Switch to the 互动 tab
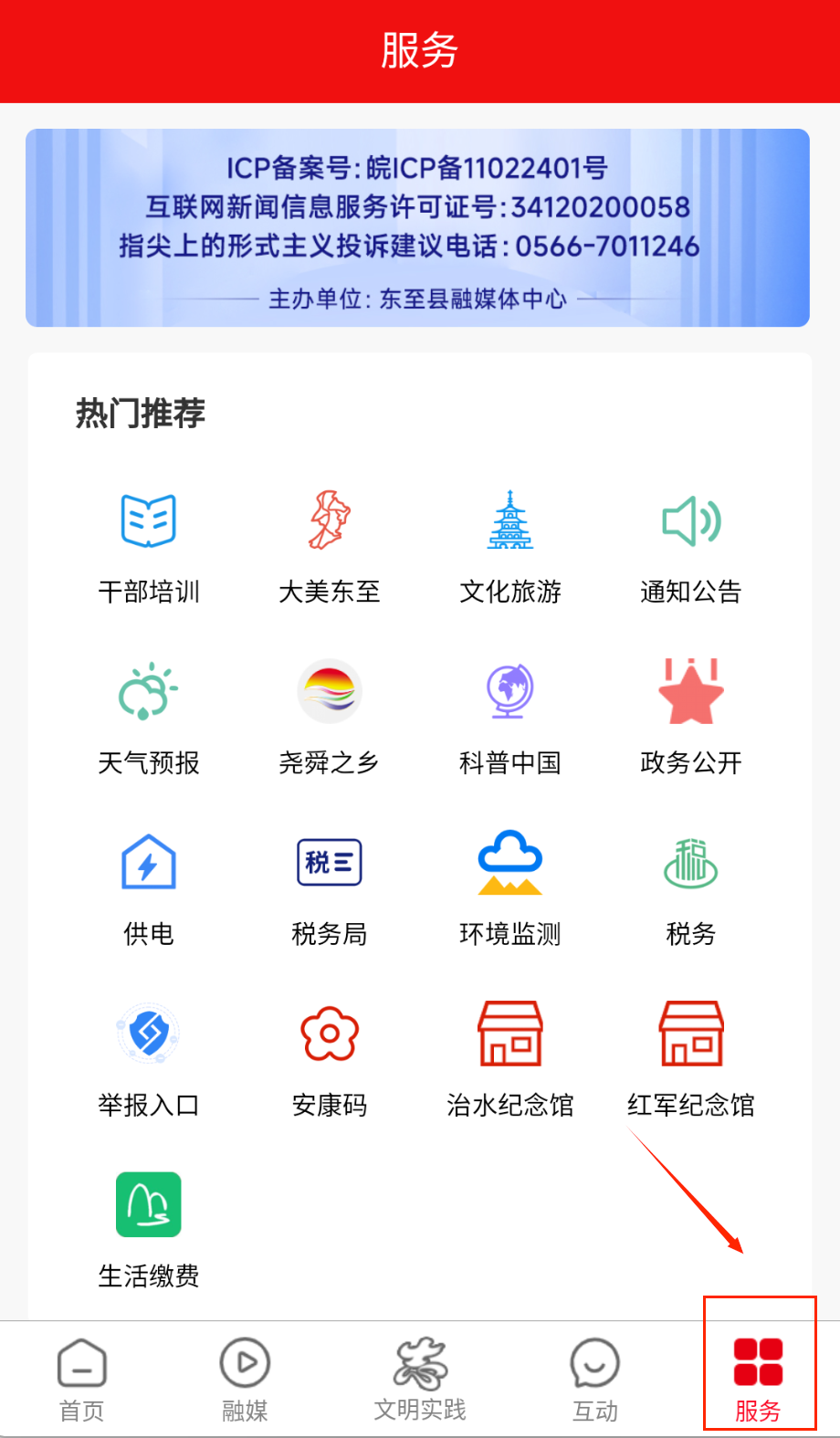840x1438 pixels. pos(594,1379)
